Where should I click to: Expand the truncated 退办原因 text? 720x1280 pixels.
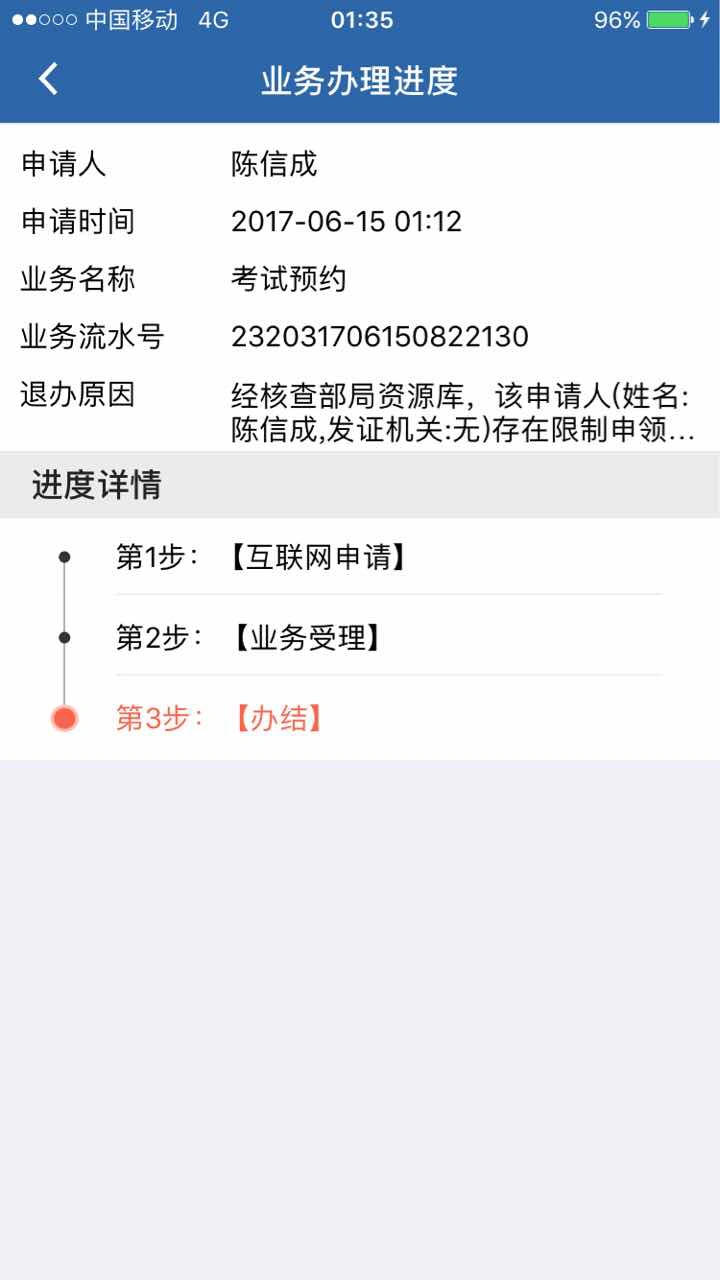coord(462,413)
